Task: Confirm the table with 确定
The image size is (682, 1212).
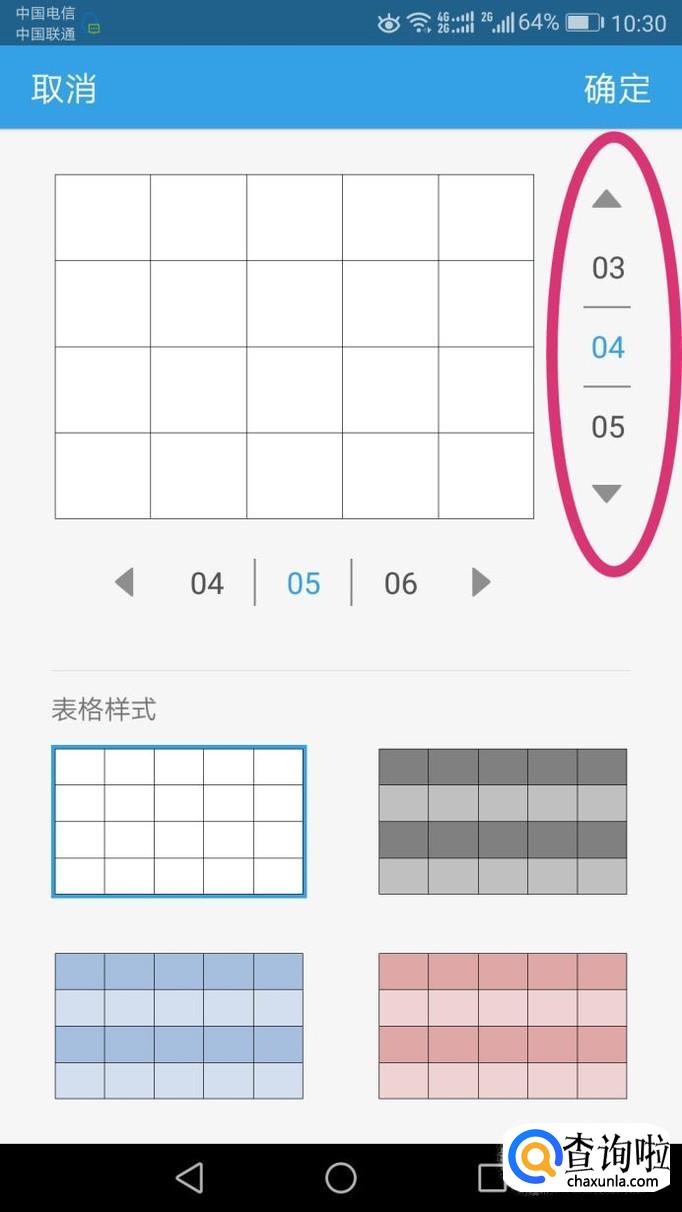Action: [x=617, y=88]
